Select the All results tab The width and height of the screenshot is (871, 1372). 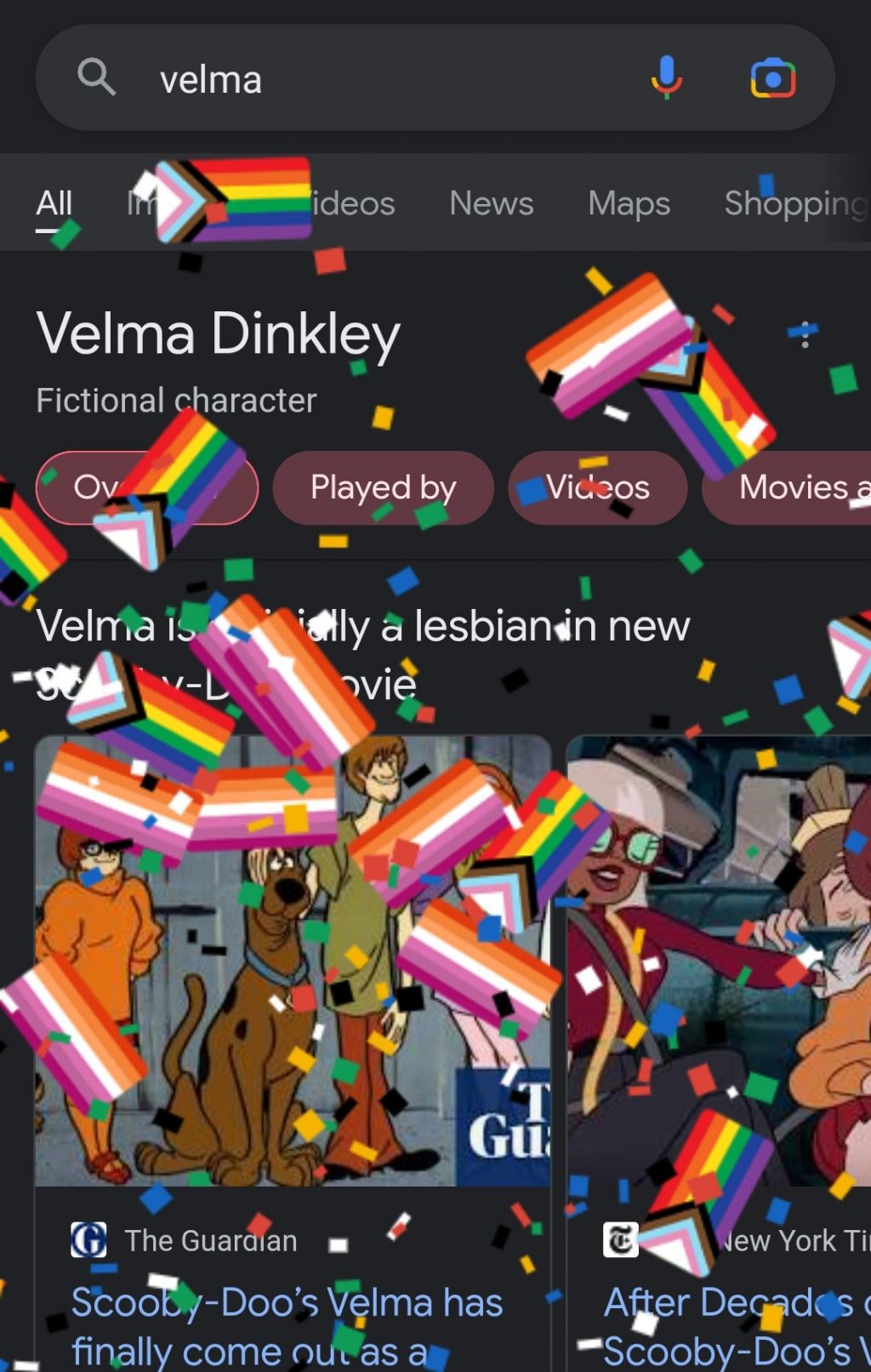coord(54,203)
